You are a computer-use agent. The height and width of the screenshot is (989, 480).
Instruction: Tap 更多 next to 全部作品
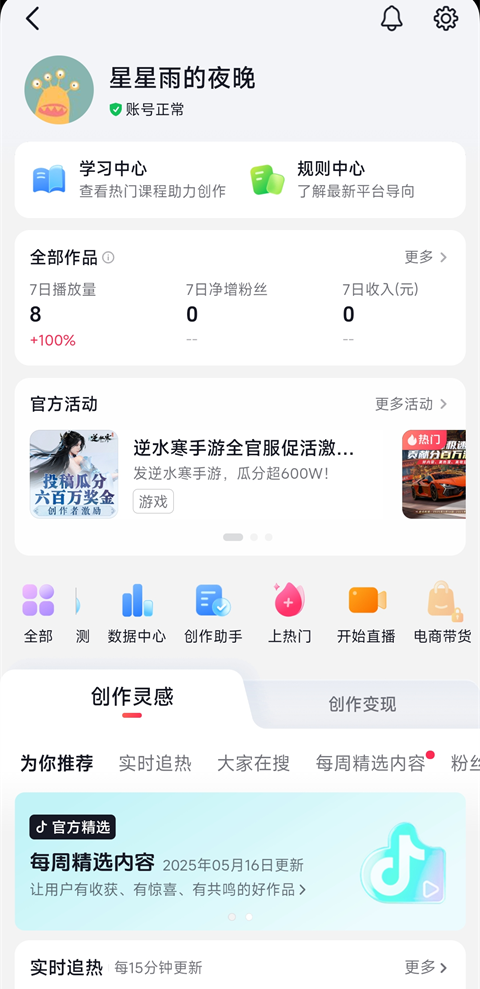(x=426, y=257)
